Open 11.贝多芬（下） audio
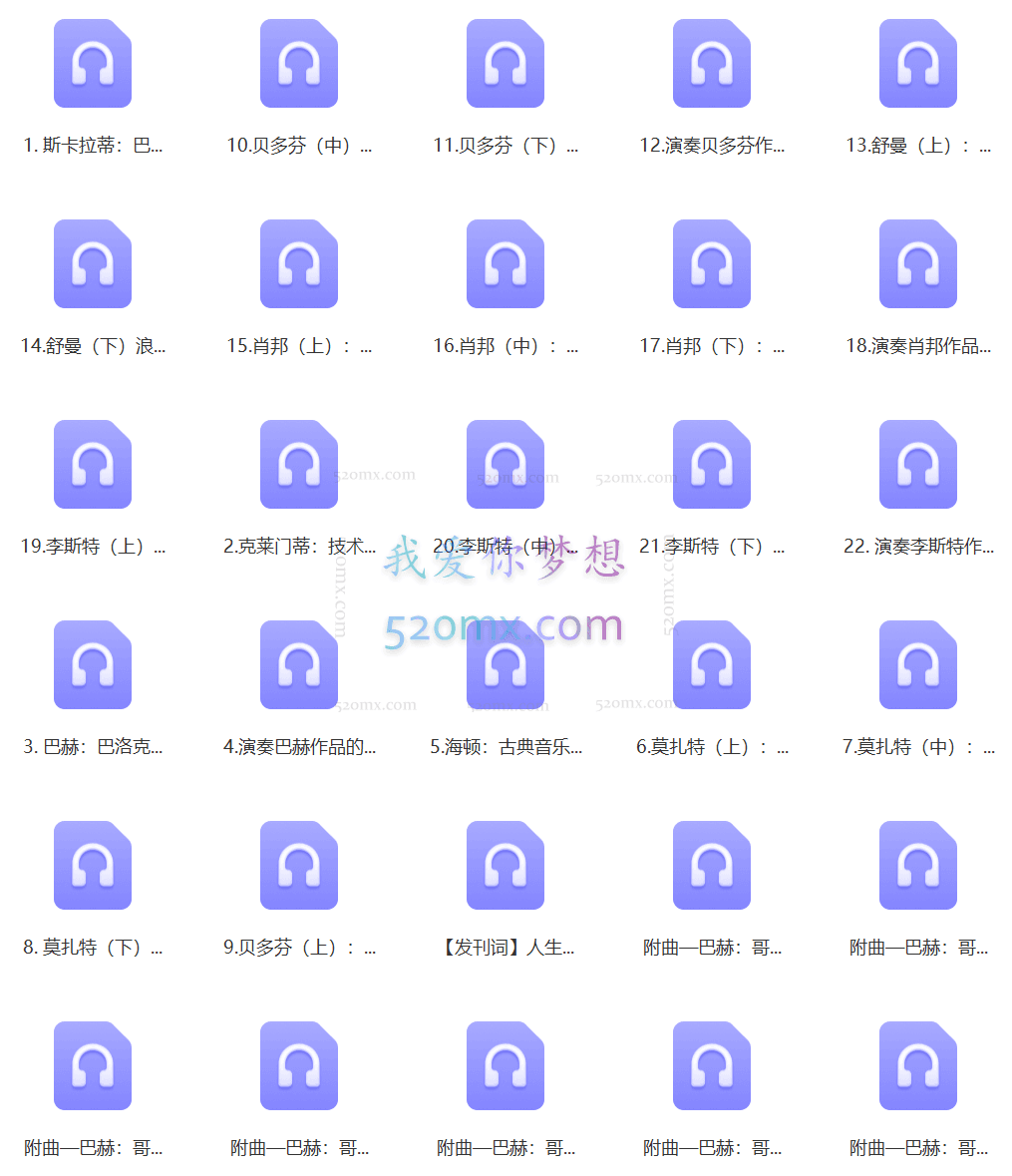1012x1176 pixels. pos(506,64)
